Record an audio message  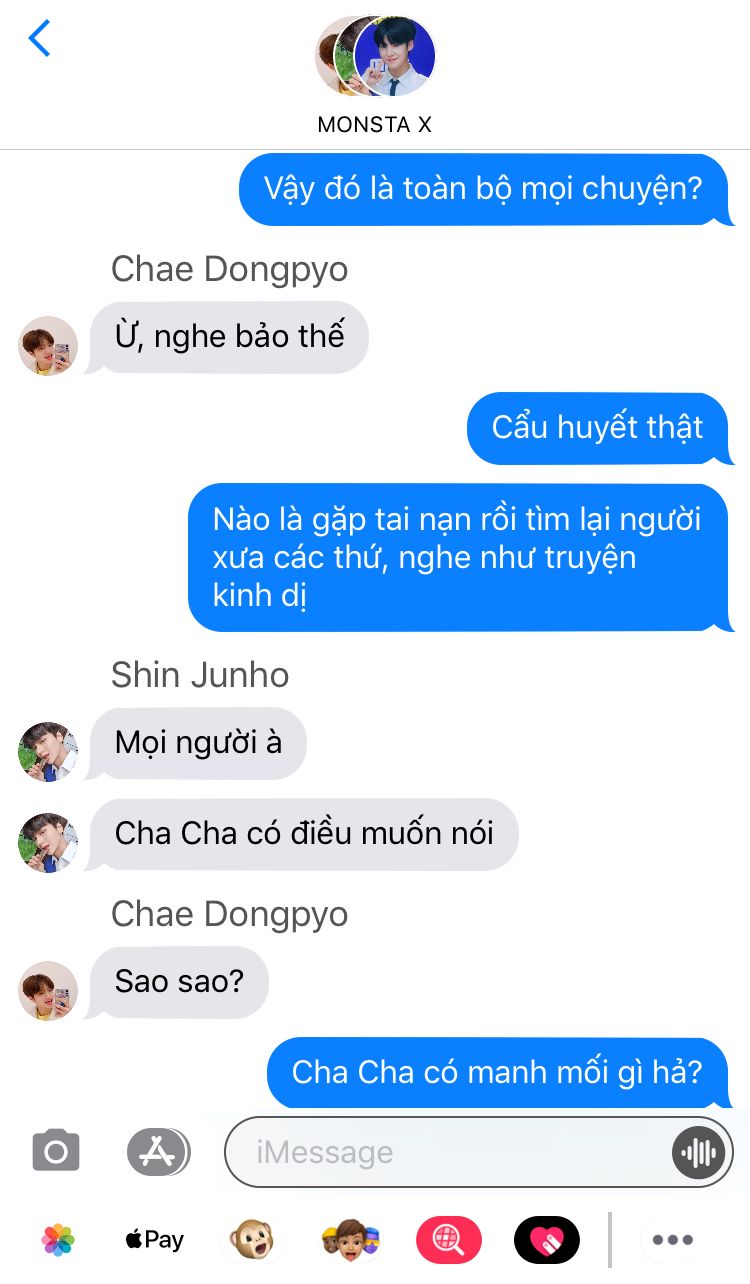(x=698, y=1152)
